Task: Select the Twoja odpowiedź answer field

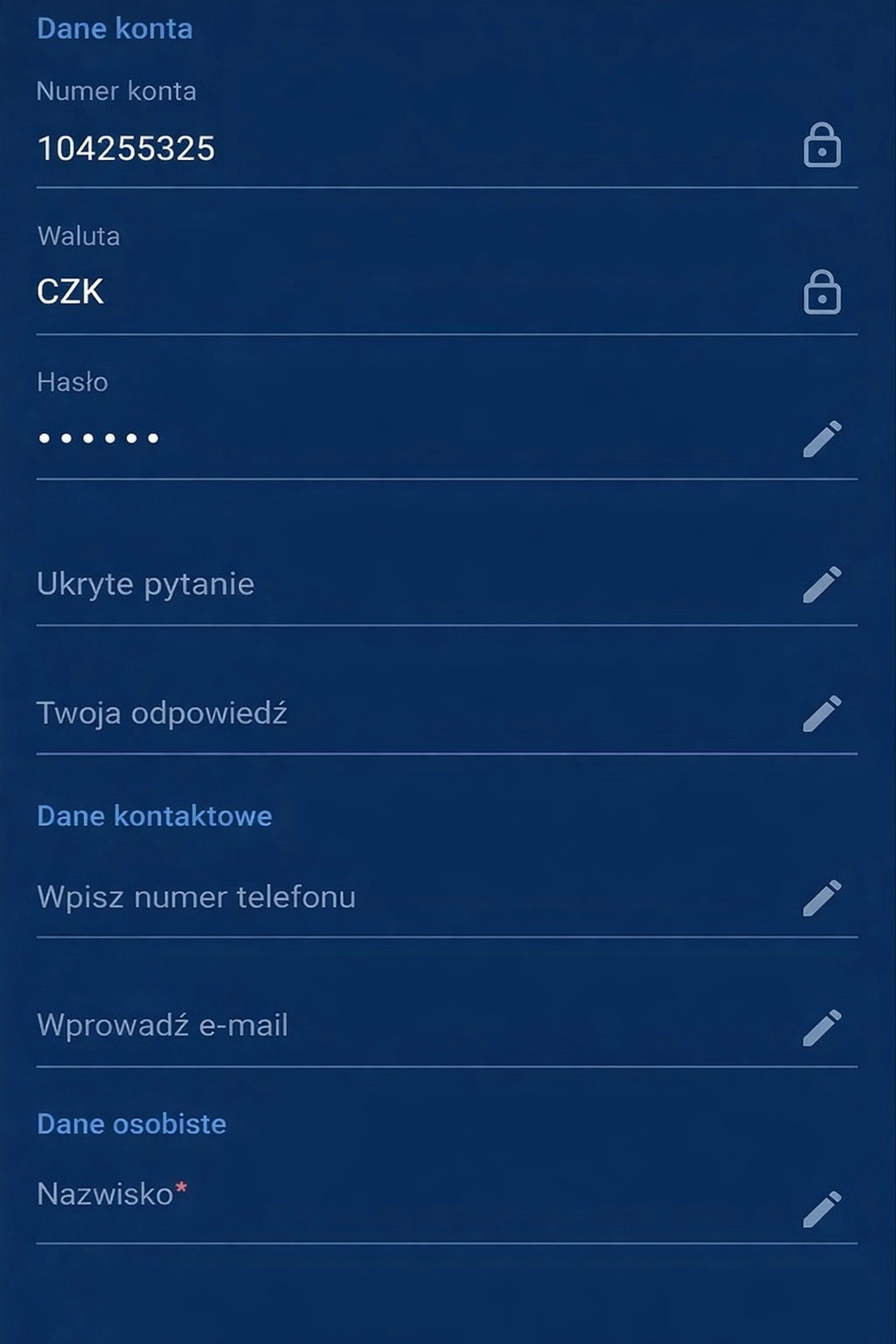Action: coord(163,713)
